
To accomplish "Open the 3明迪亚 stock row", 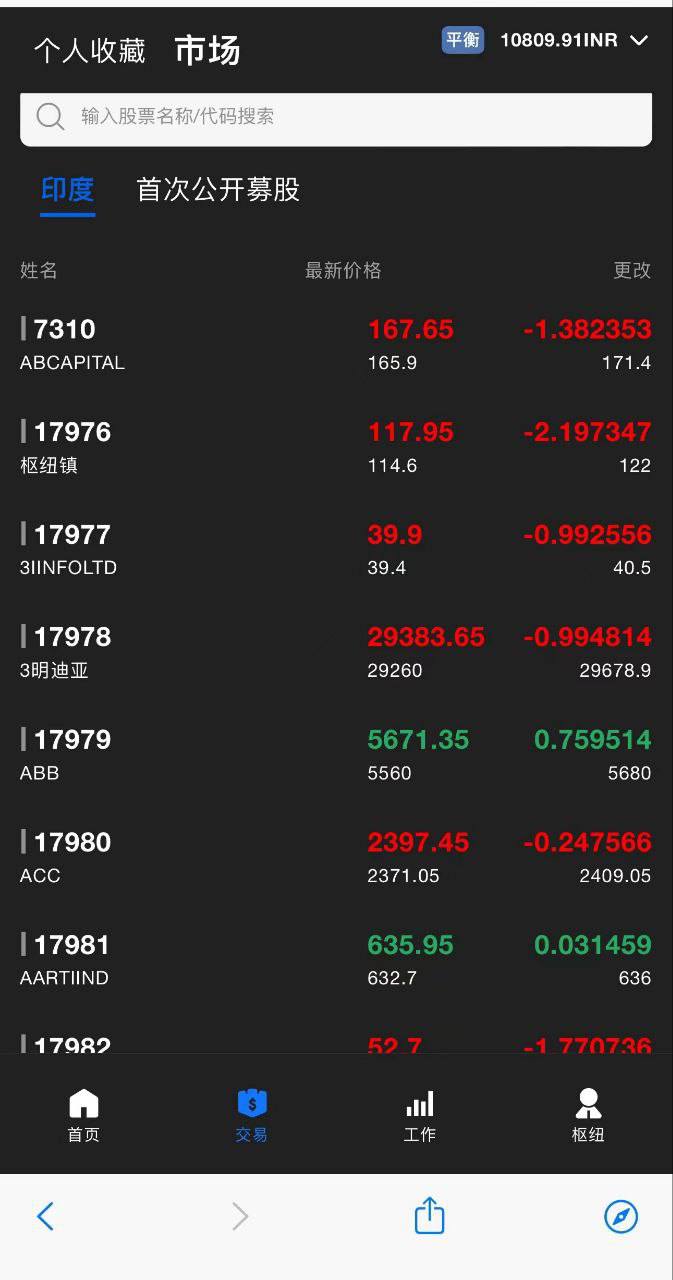I will 335,652.
